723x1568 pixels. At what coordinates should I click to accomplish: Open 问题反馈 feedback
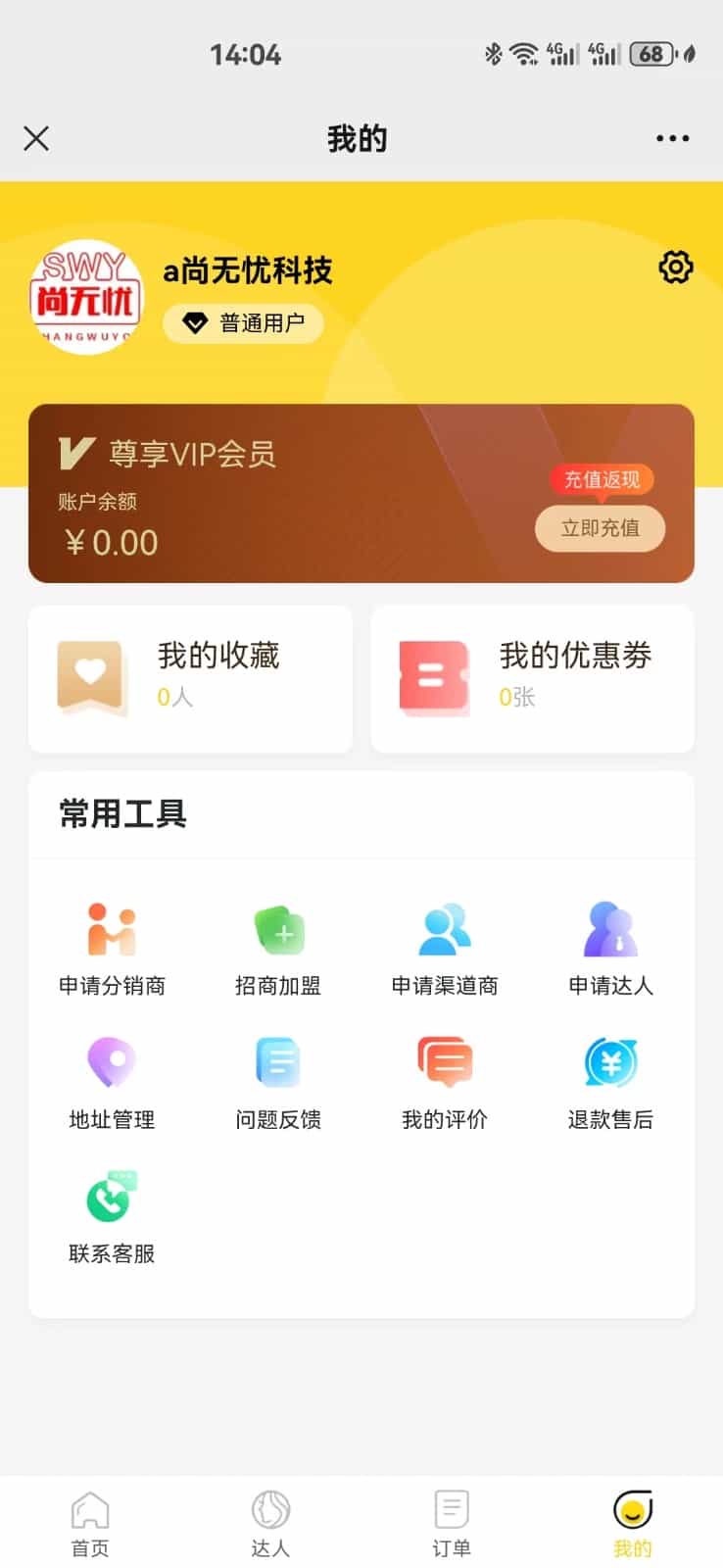click(278, 1083)
